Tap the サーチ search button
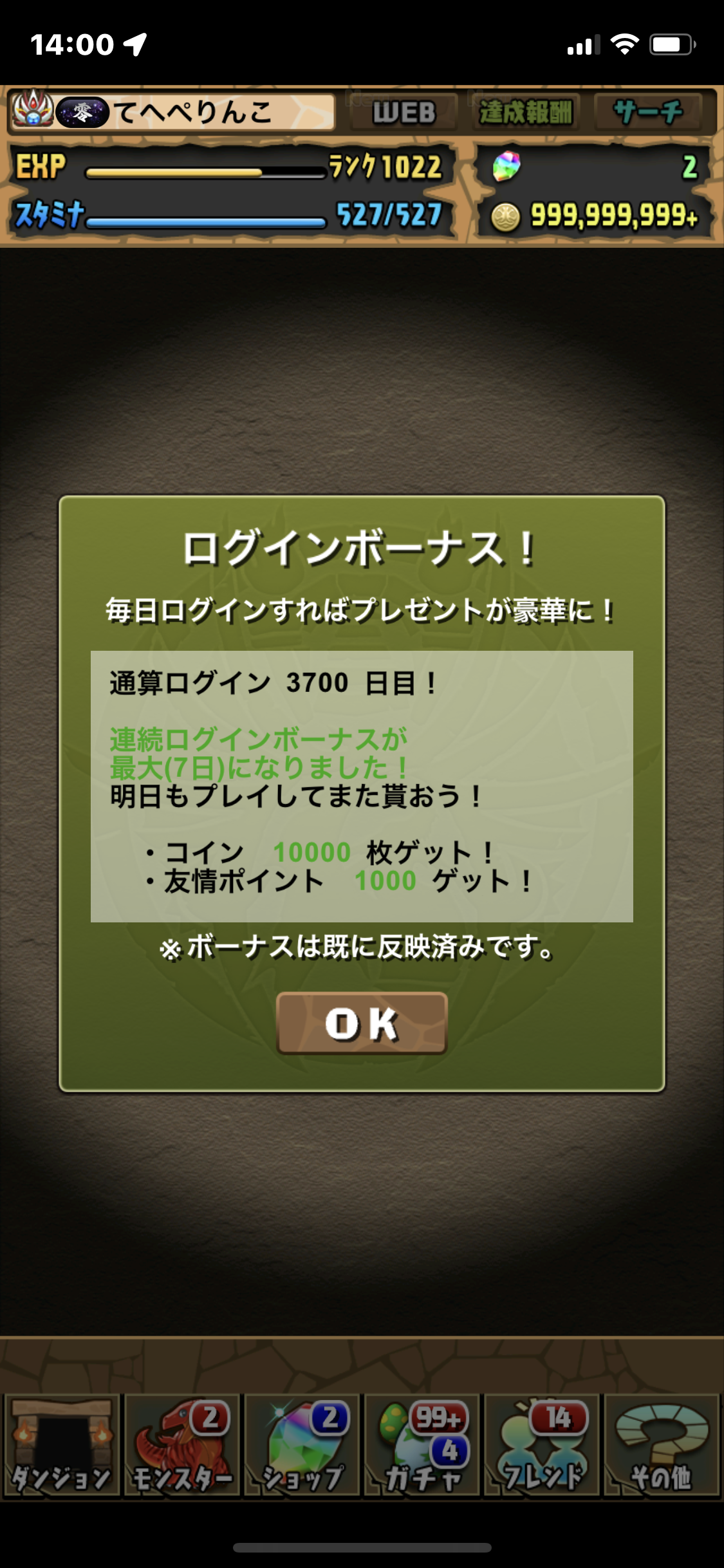Image resolution: width=724 pixels, height=1568 pixels. point(647,113)
